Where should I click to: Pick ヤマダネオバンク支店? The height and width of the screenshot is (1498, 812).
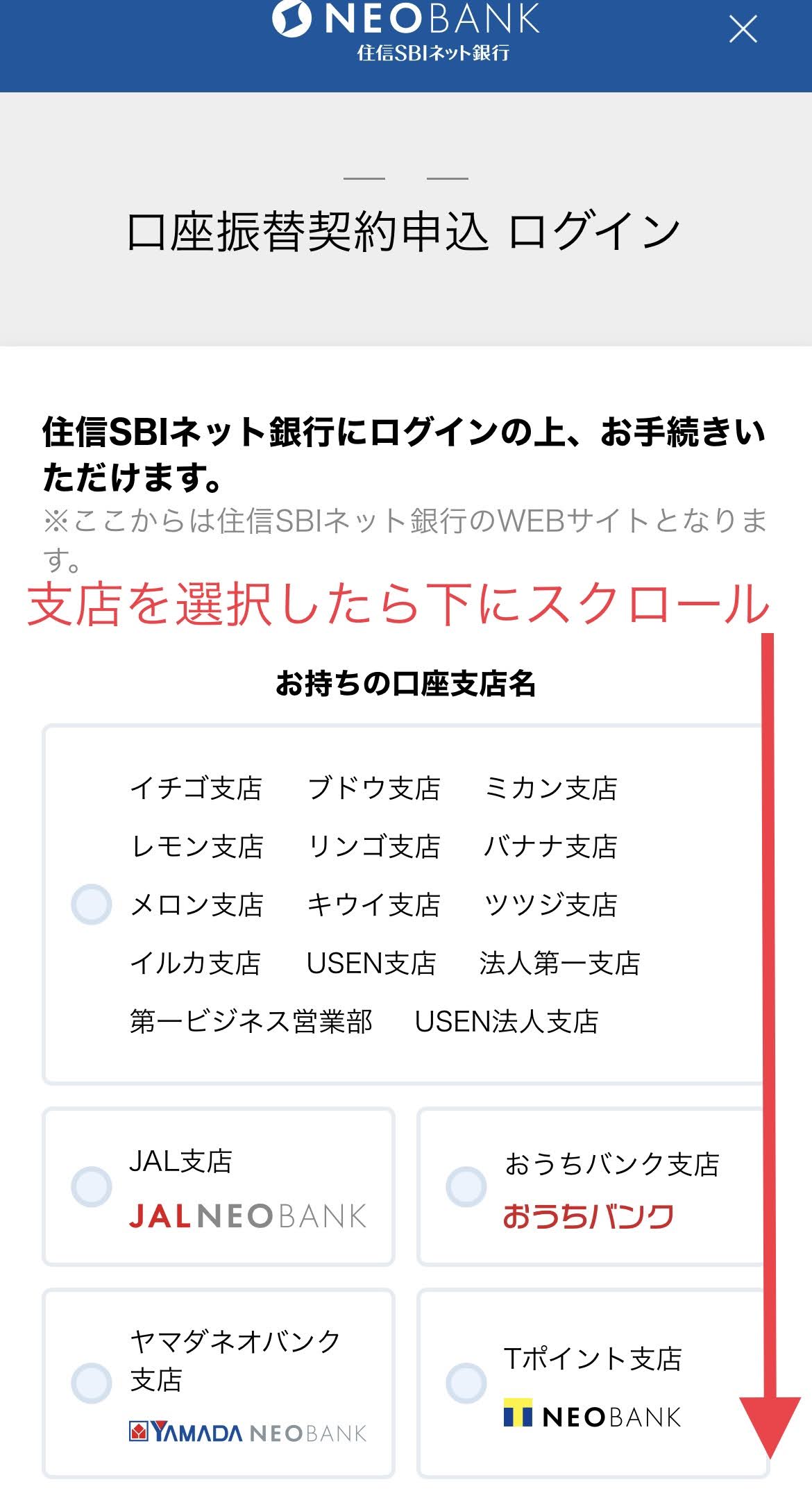click(x=92, y=1383)
